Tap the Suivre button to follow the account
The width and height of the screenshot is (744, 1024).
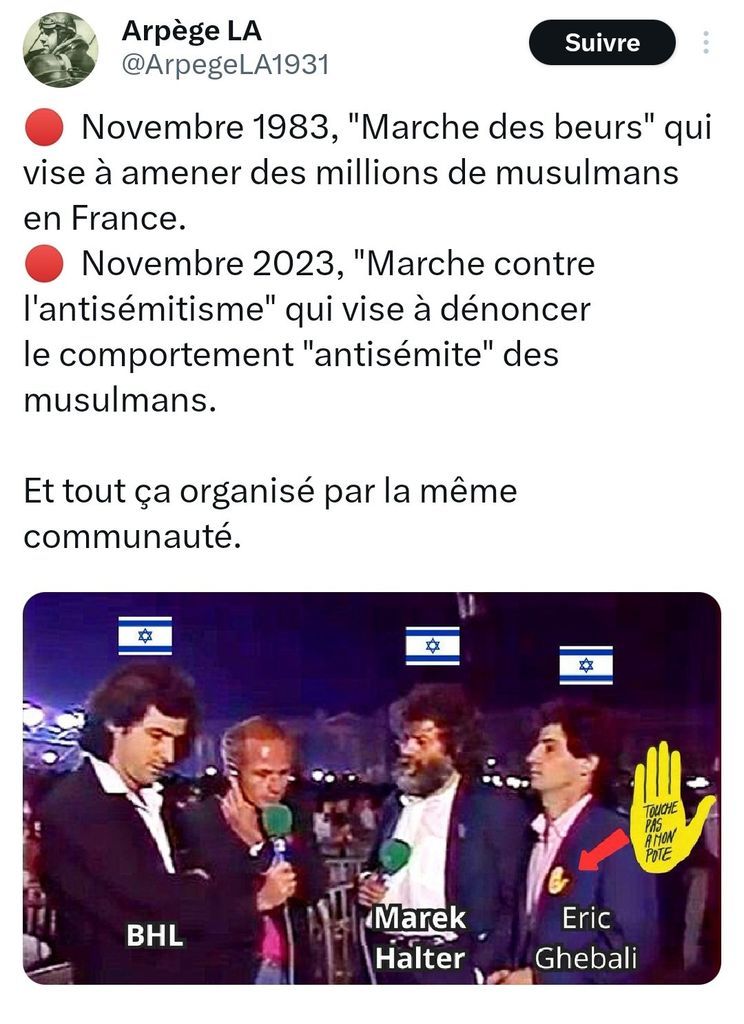coord(601,43)
